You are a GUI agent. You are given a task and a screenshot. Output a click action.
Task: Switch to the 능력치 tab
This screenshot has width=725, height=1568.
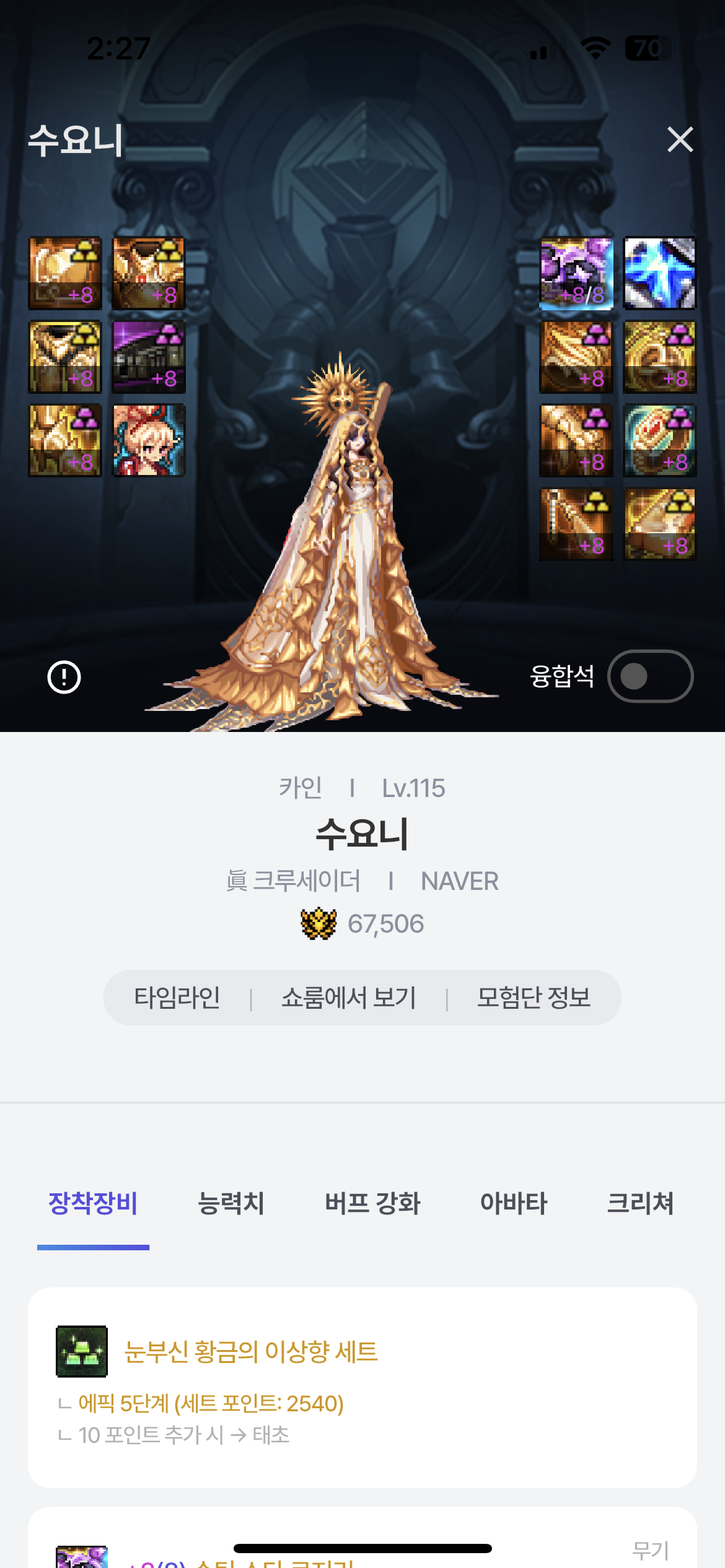click(x=231, y=1203)
